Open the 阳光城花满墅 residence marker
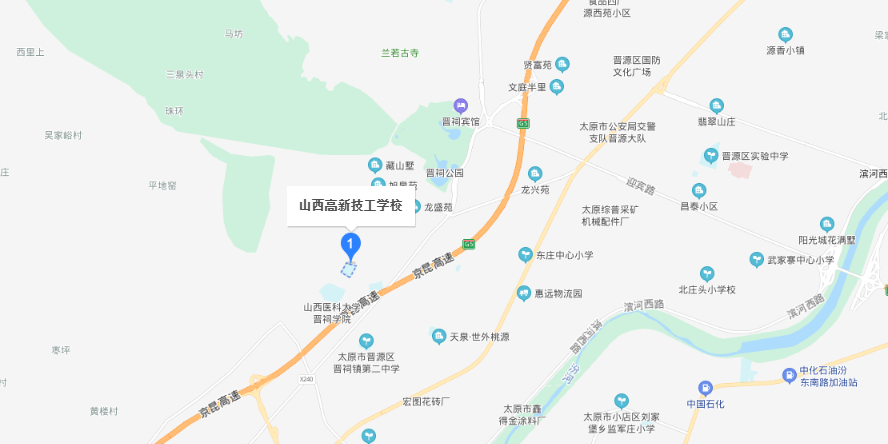This screenshot has height=444, width=888. click(826, 224)
